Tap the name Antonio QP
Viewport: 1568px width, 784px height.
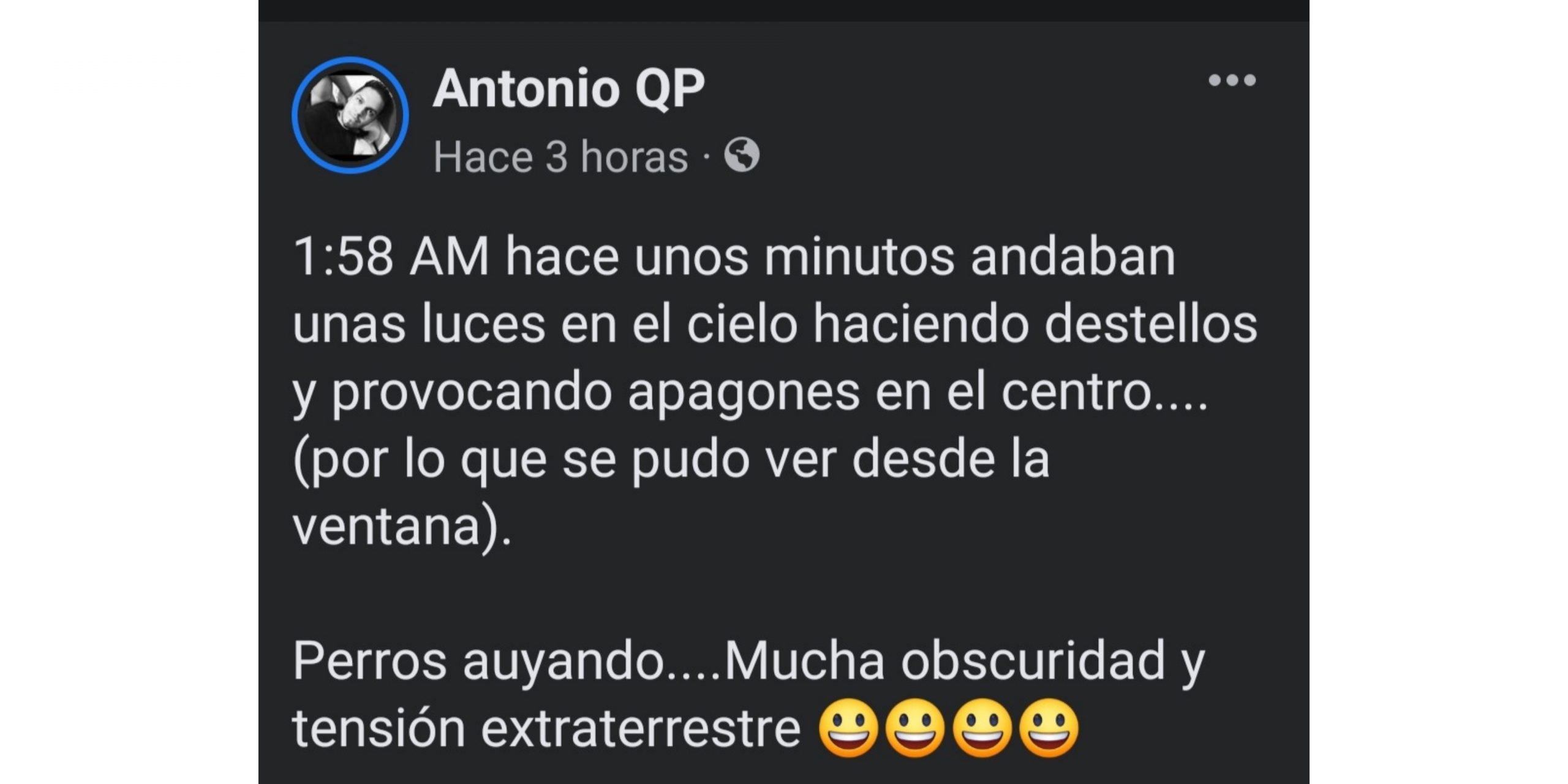(x=568, y=89)
